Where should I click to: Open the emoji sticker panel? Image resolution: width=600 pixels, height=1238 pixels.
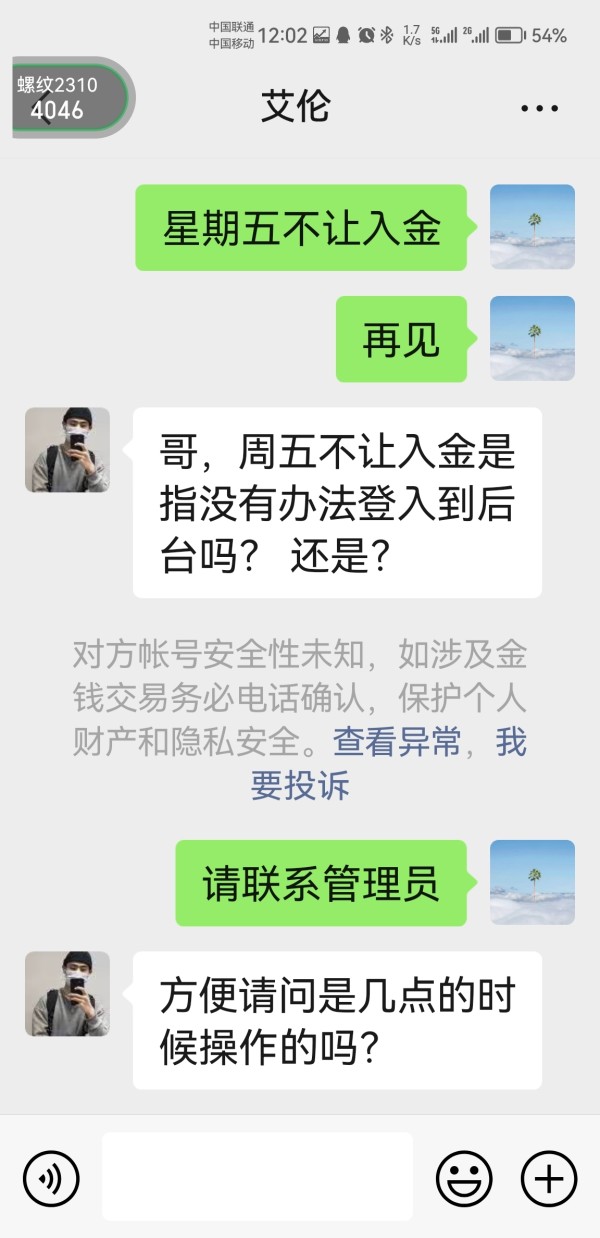464,1177
